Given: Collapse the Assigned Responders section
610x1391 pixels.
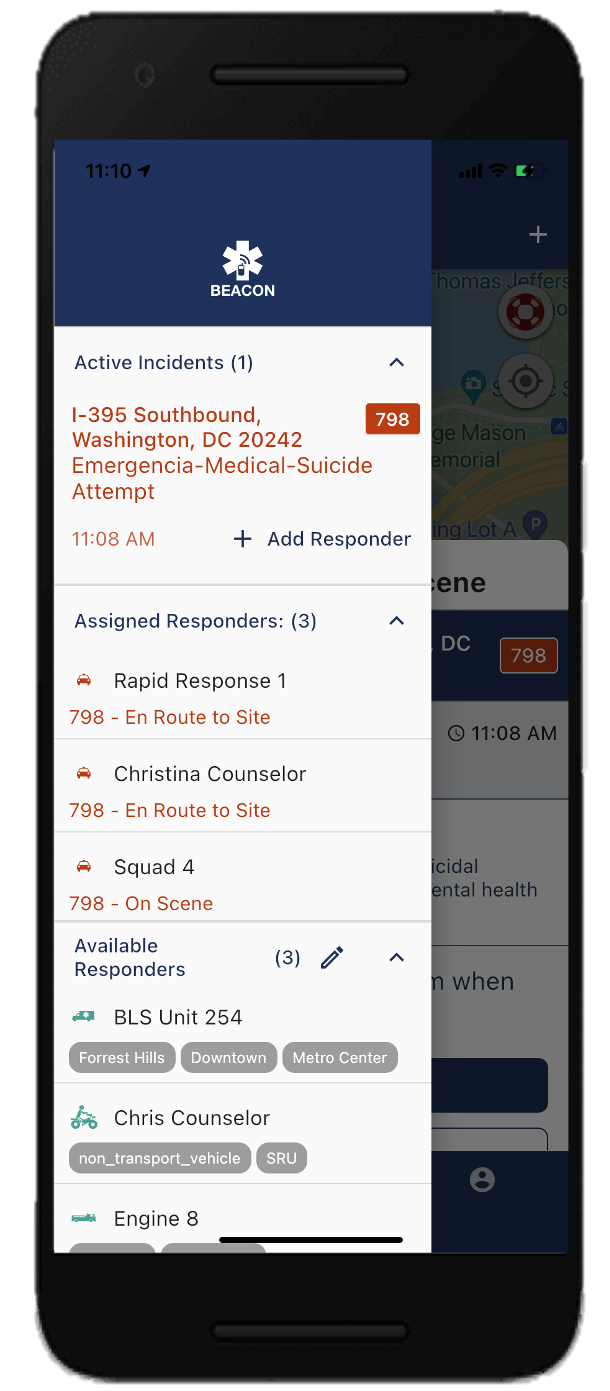Looking at the screenshot, I should pos(396,621).
